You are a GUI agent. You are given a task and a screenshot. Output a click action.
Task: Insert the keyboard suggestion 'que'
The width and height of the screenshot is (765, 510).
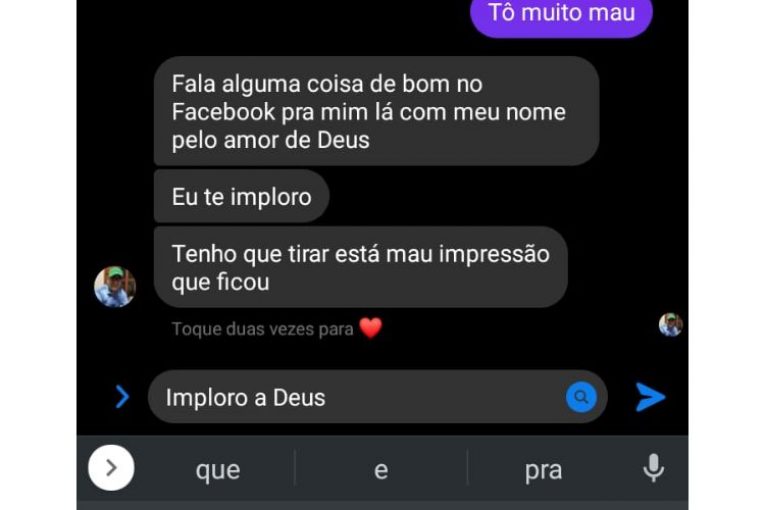click(x=217, y=469)
